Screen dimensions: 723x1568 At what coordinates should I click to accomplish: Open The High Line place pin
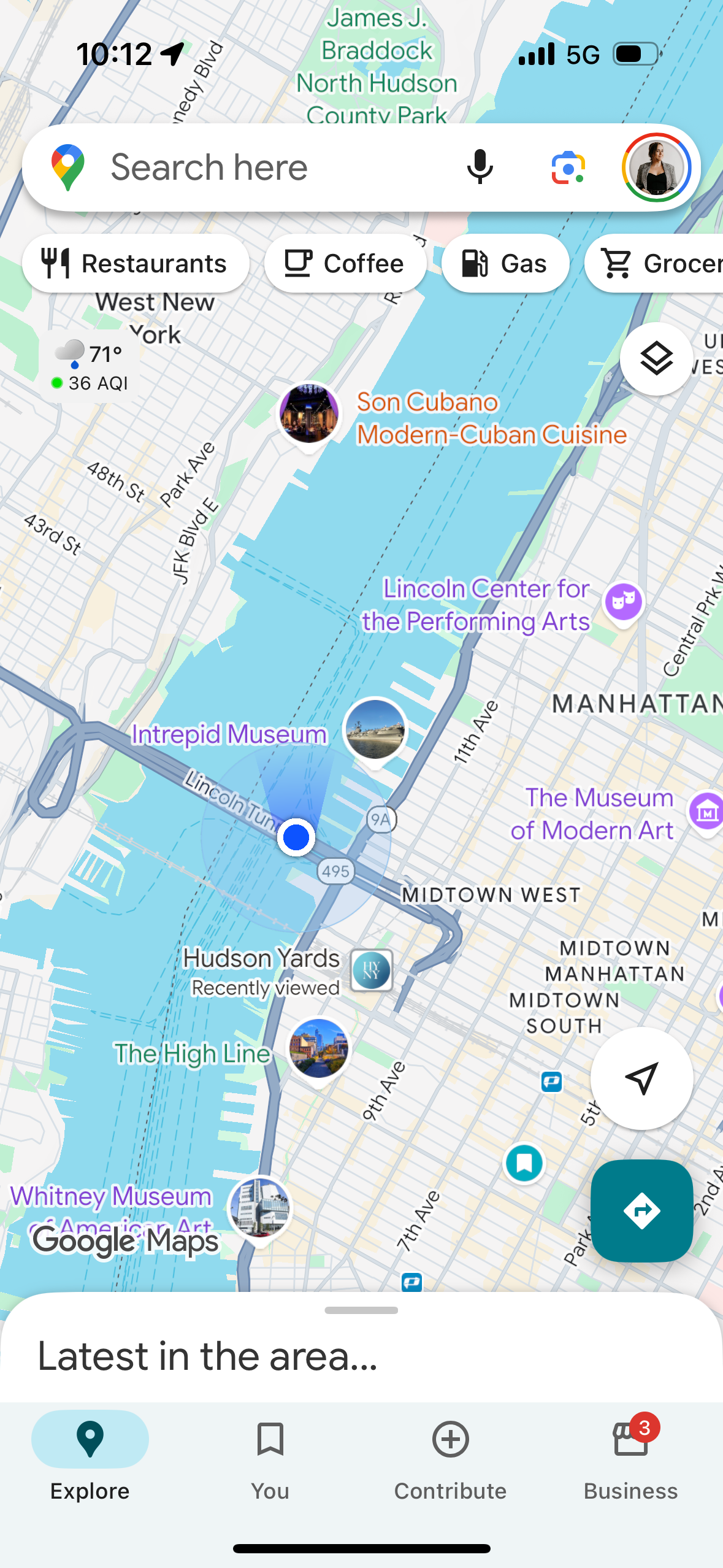318,1048
